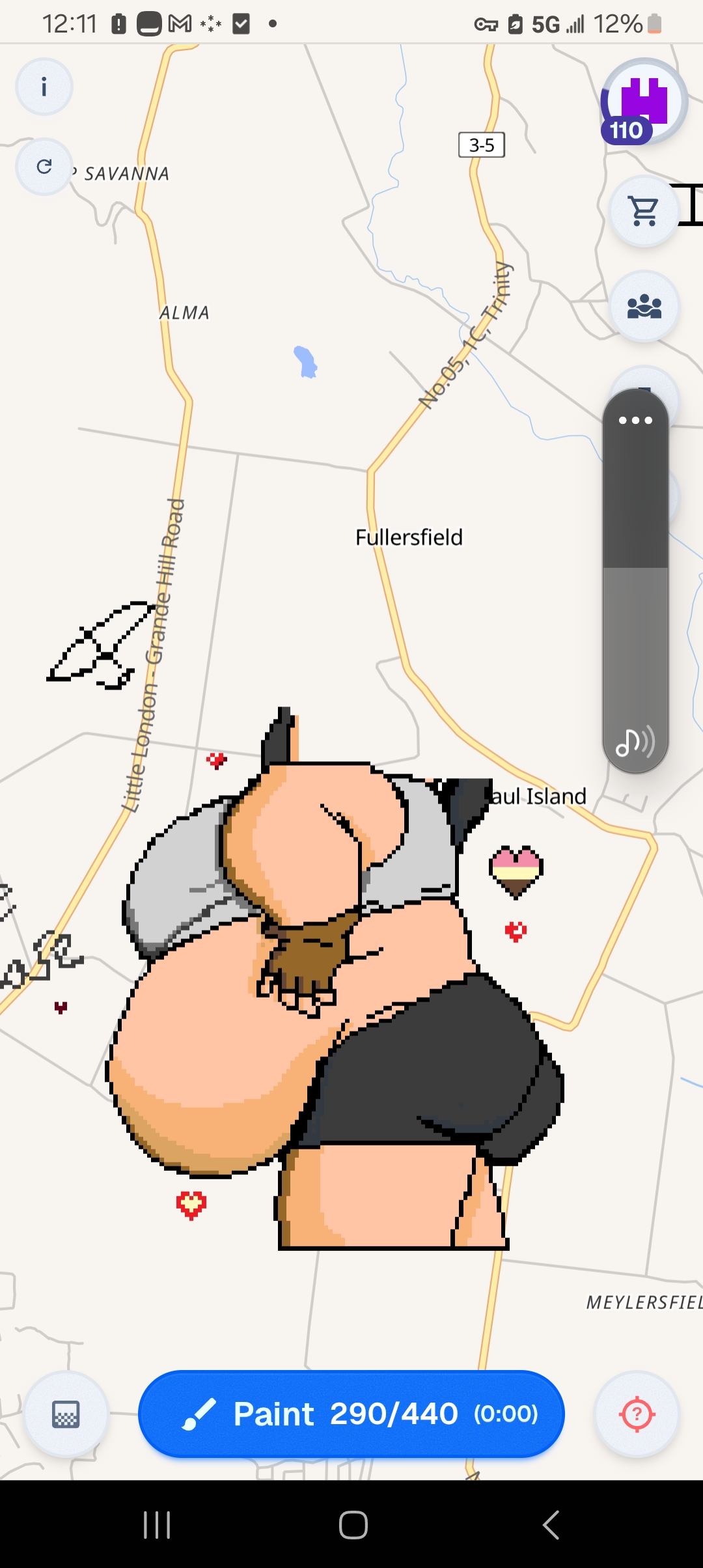Open the info button
The width and height of the screenshot is (703, 1568).
coord(44,87)
